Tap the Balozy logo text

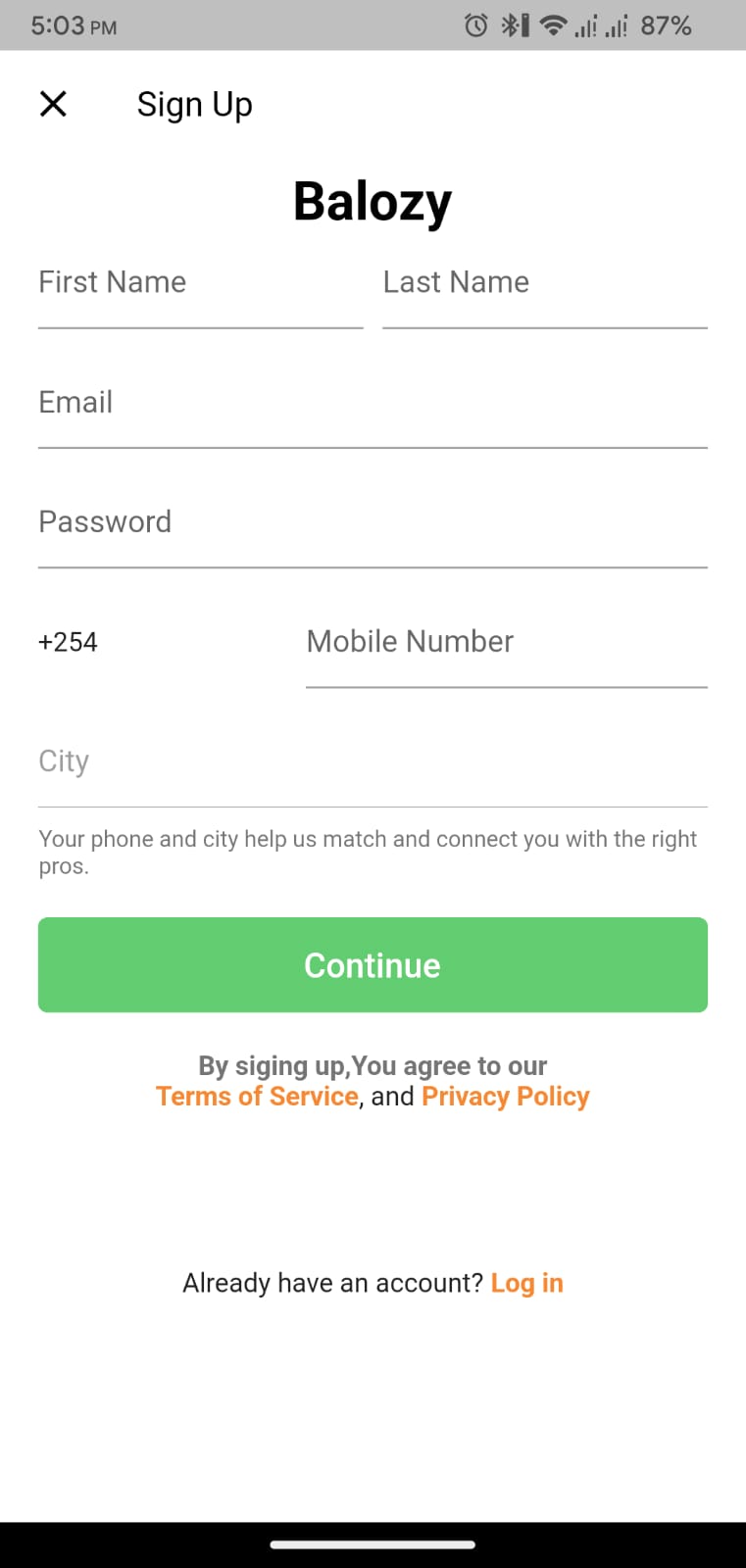(373, 201)
